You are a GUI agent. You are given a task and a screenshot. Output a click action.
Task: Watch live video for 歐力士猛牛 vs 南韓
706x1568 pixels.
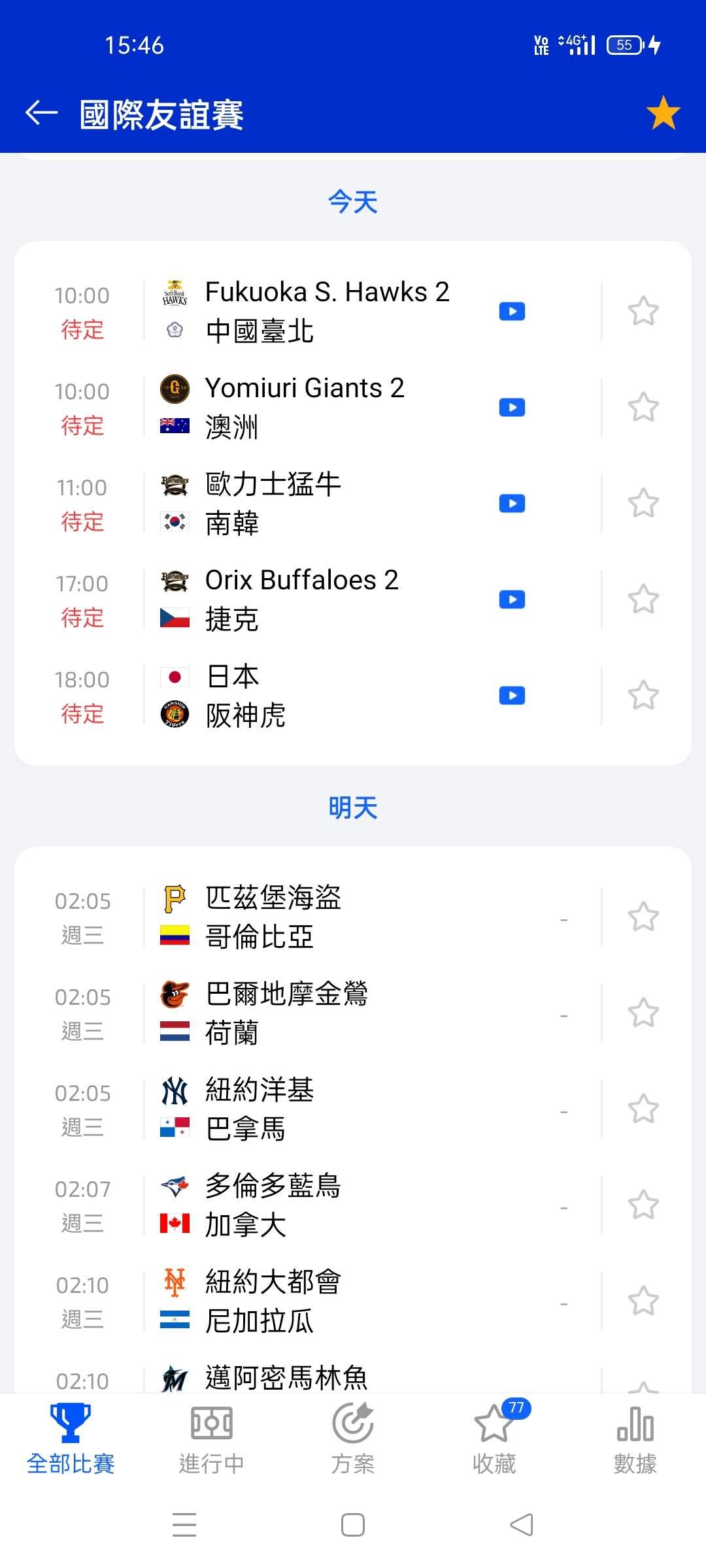click(512, 504)
